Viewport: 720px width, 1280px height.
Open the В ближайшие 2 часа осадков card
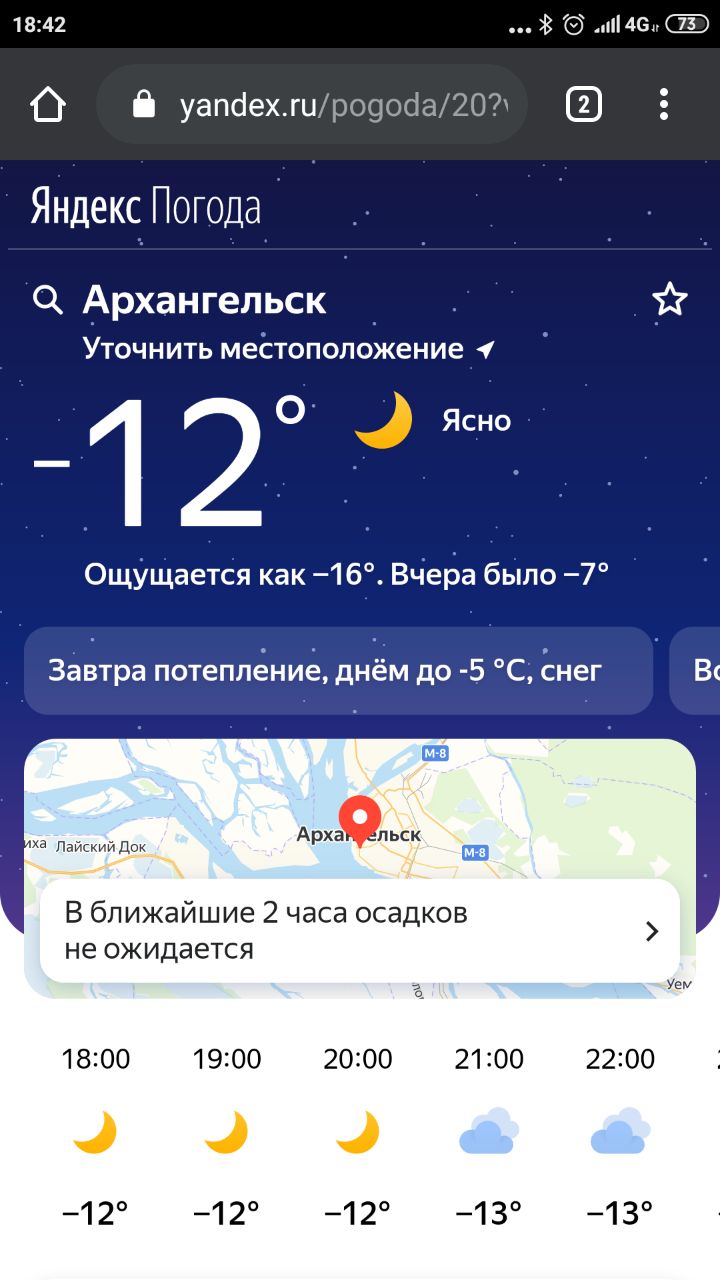click(x=360, y=931)
